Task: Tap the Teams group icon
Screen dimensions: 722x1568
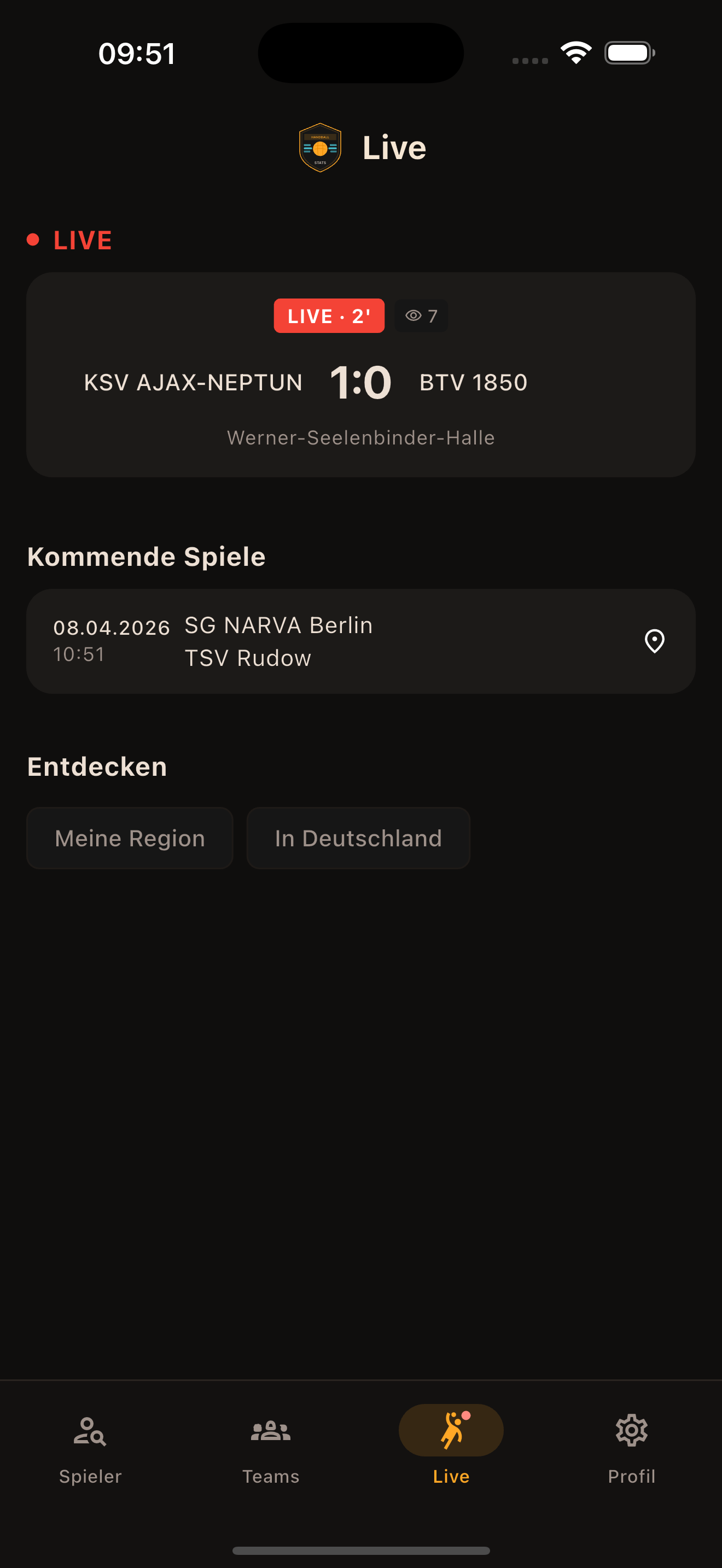Action: point(270,1430)
